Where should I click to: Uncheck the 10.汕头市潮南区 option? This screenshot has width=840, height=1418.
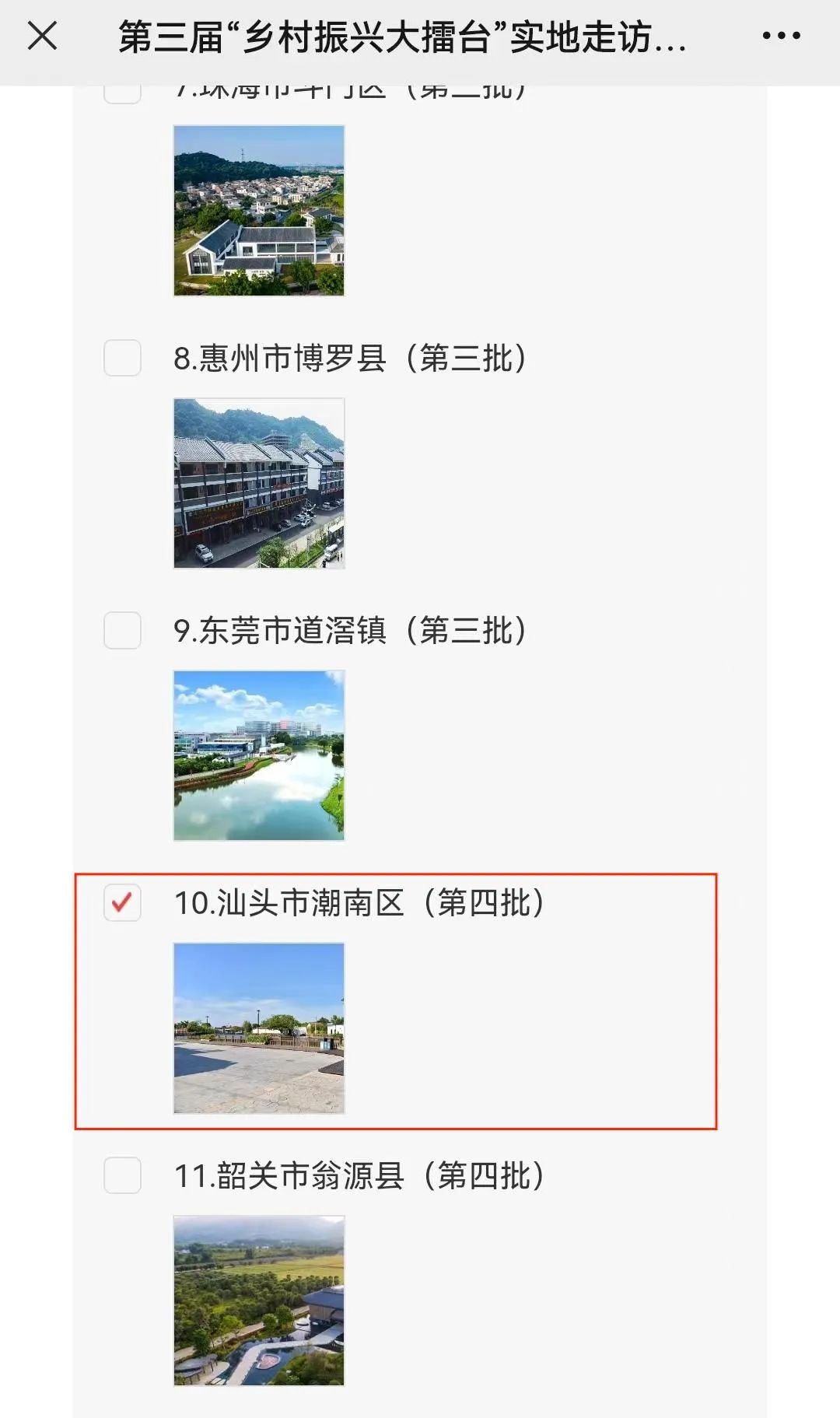coord(122,902)
